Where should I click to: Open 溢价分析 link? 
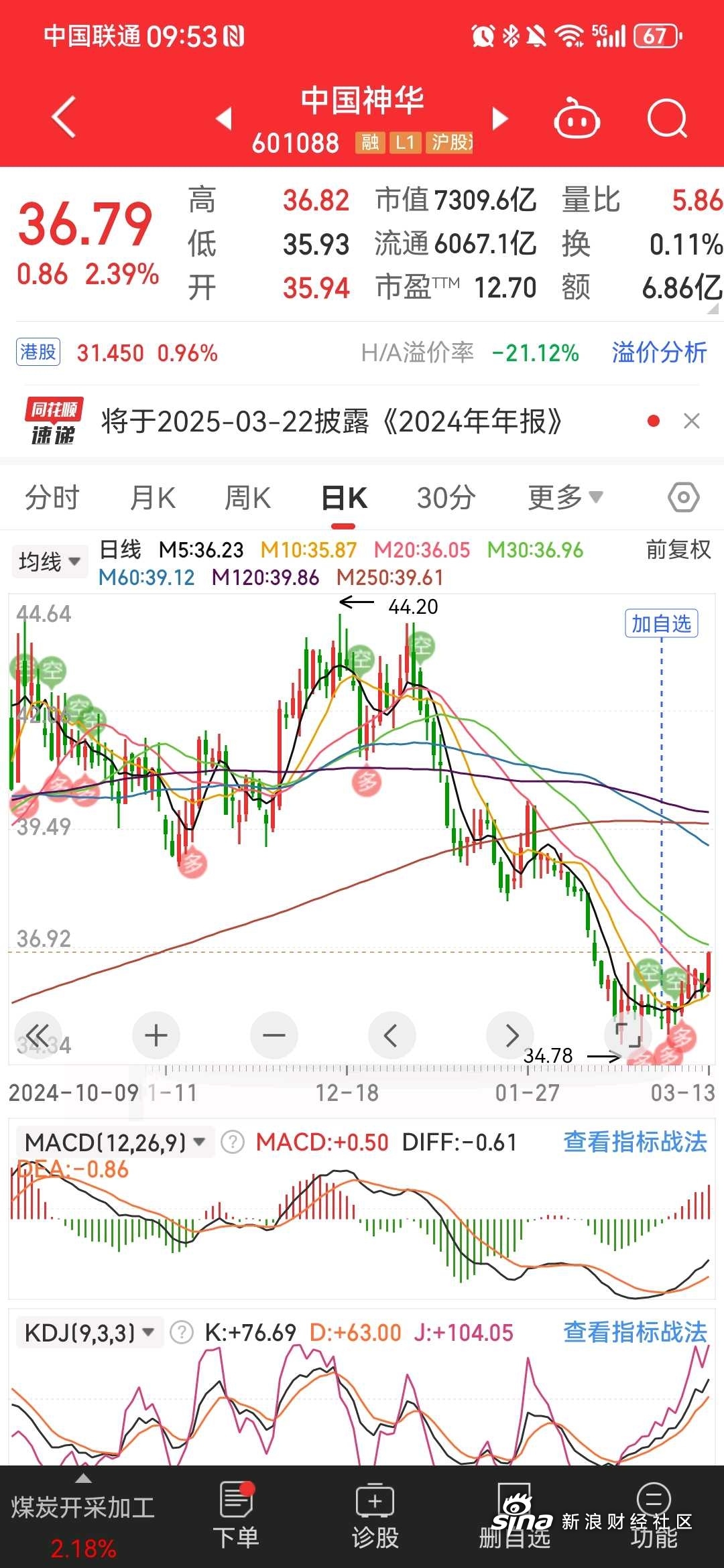(x=659, y=352)
